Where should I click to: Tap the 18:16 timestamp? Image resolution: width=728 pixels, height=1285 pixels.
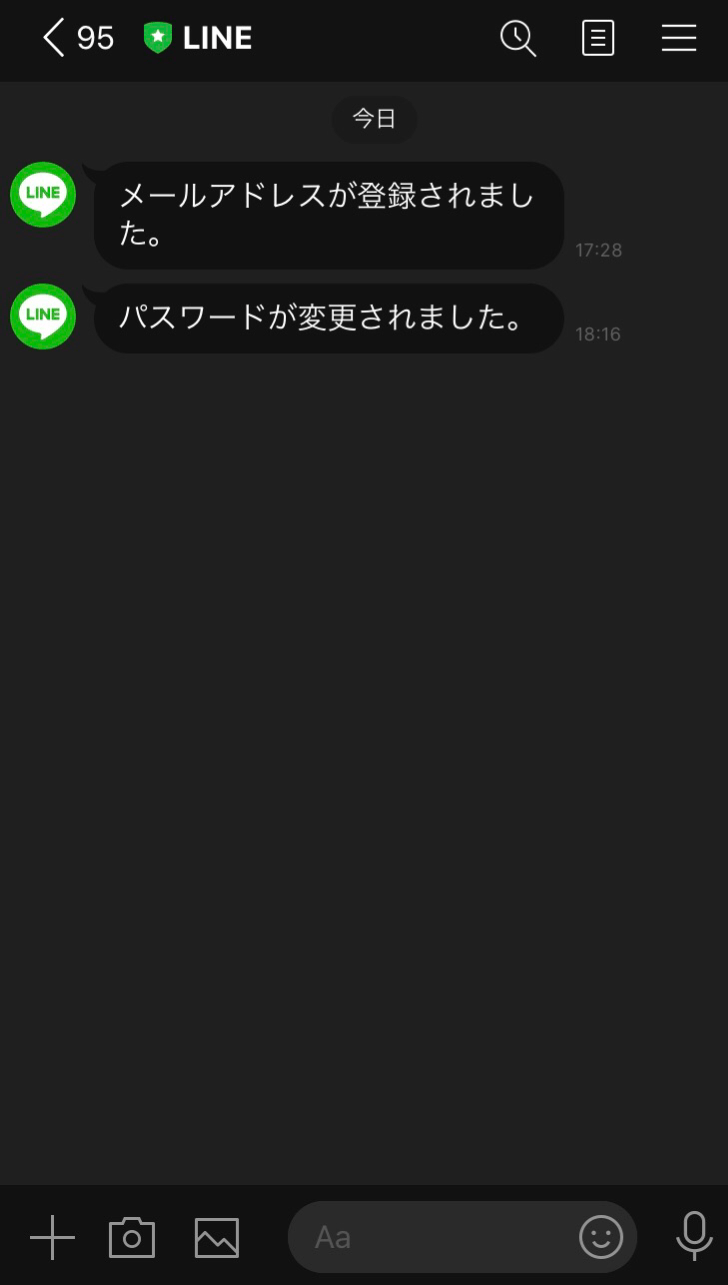597,334
